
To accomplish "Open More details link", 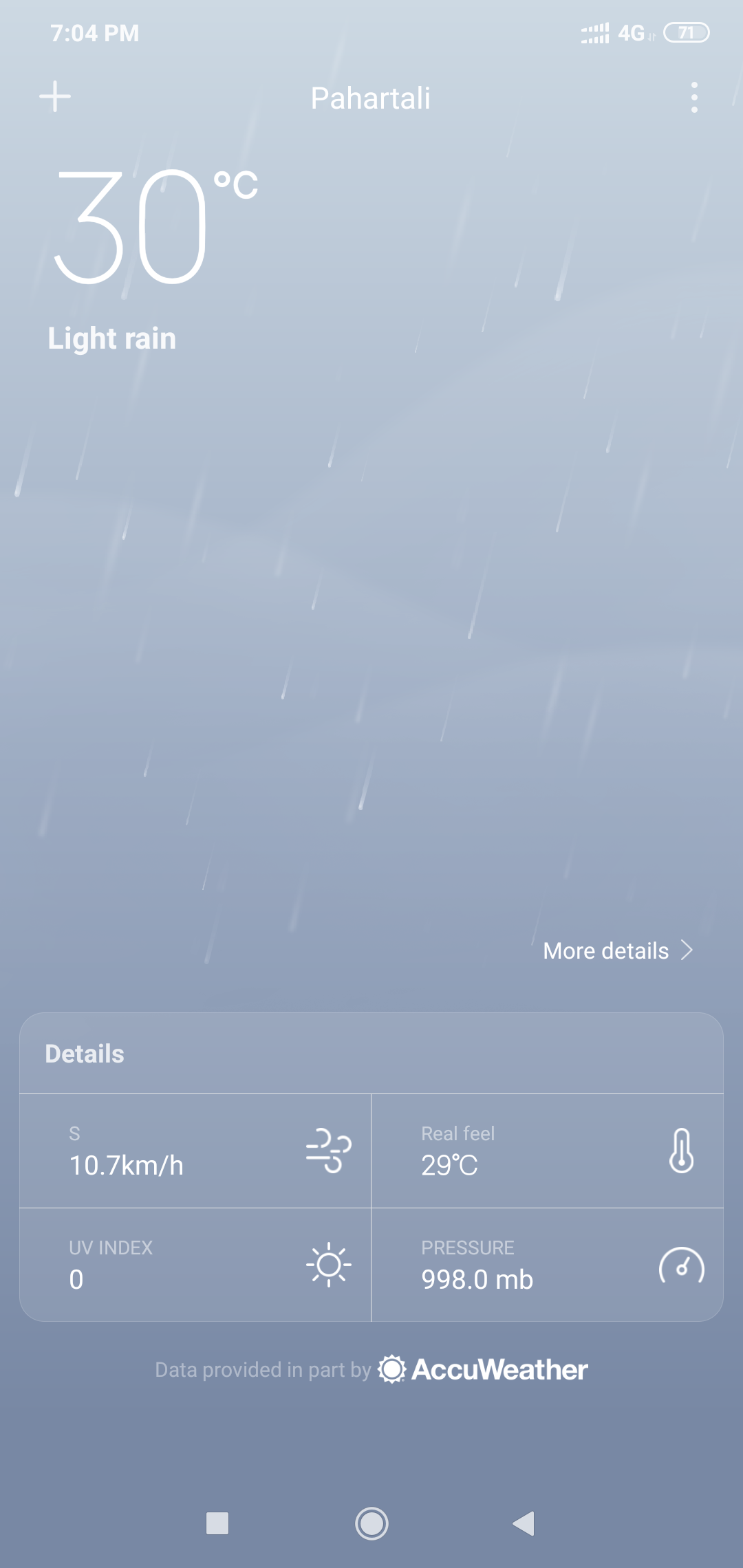I will [617, 950].
